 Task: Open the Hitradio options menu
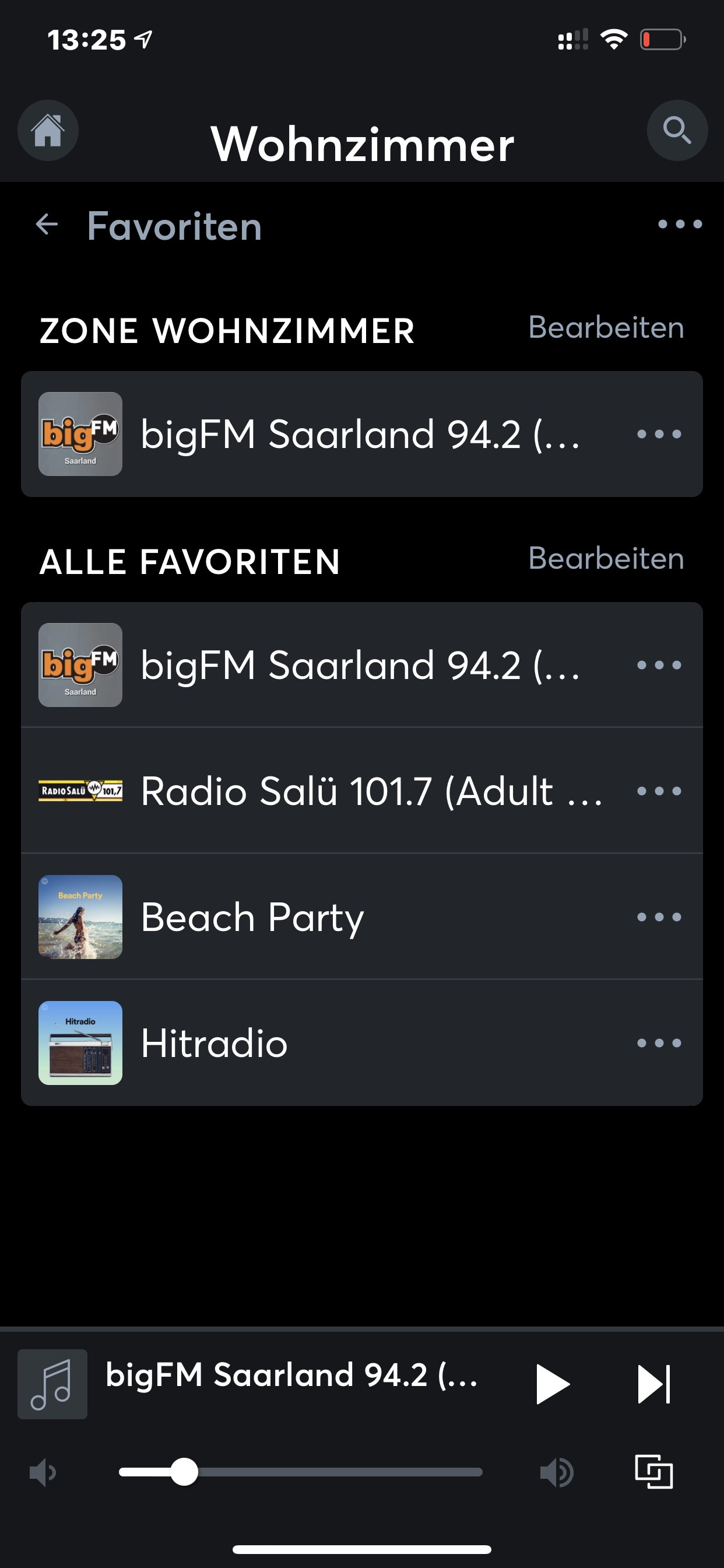tap(659, 1042)
